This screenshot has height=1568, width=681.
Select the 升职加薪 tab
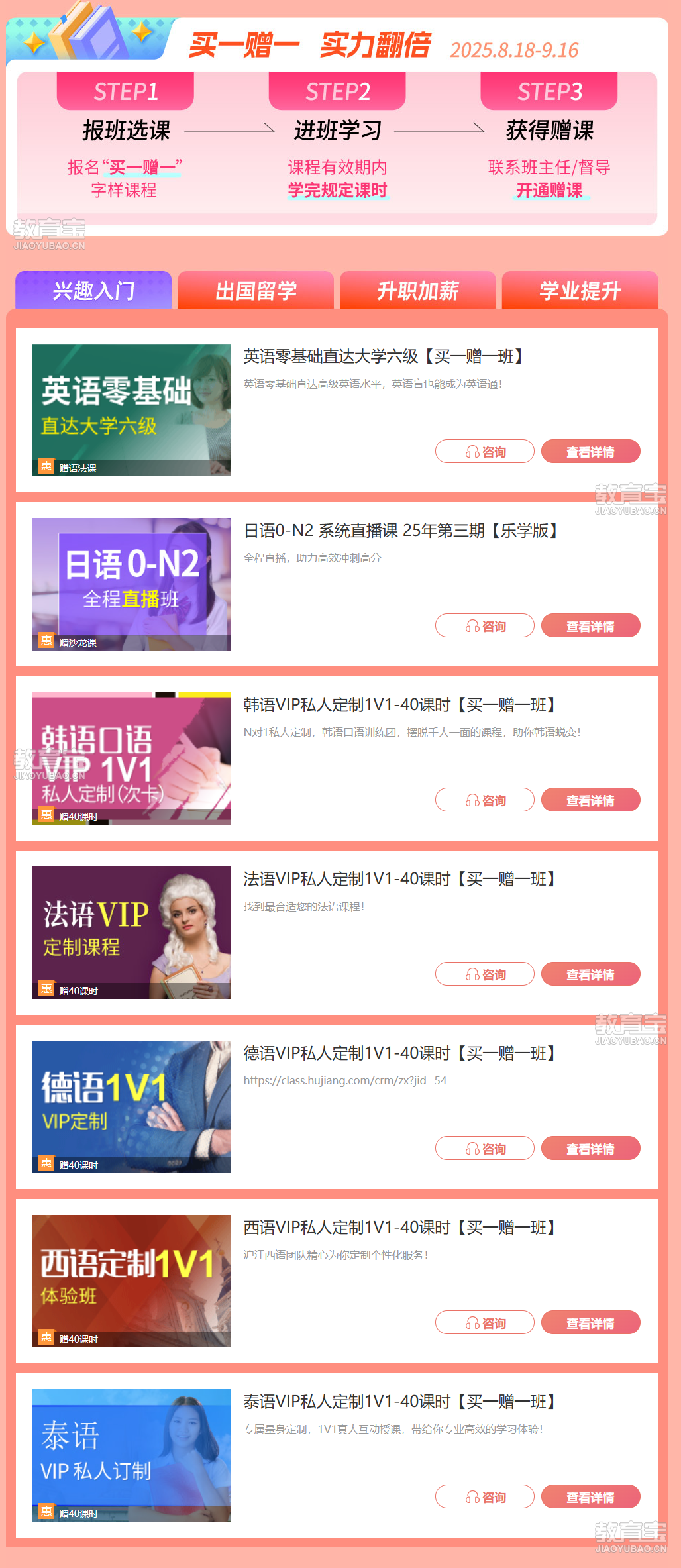tap(417, 290)
